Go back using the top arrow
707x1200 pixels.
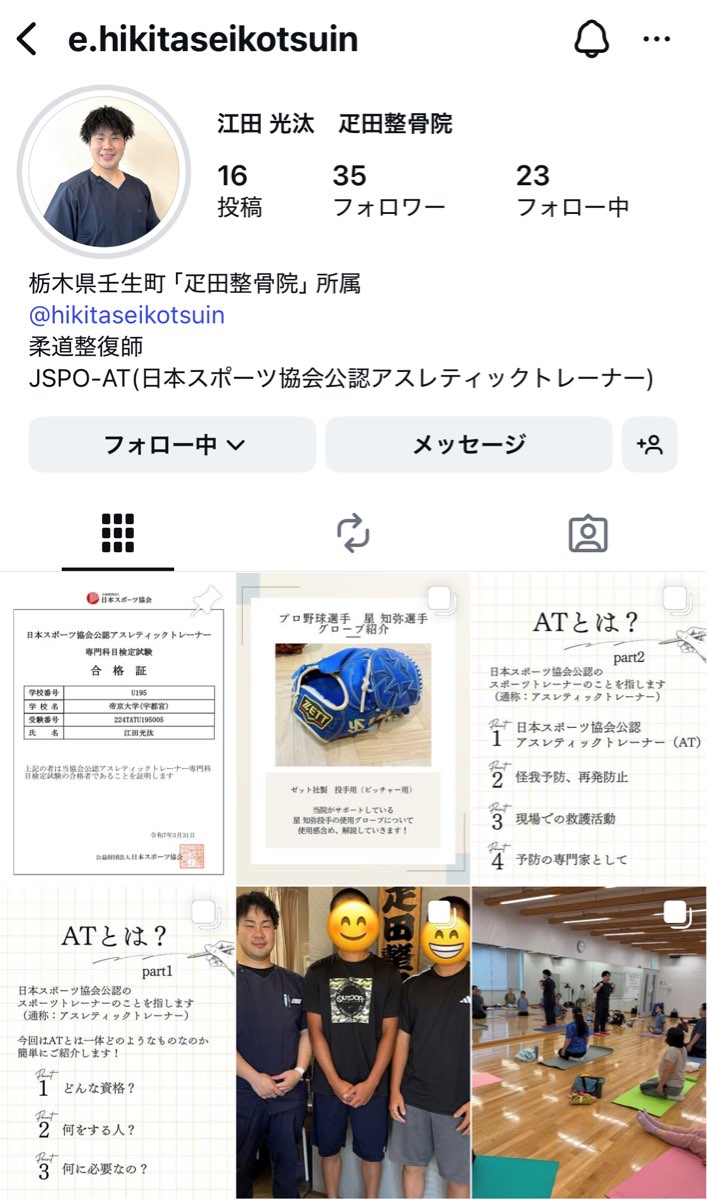point(27,40)
